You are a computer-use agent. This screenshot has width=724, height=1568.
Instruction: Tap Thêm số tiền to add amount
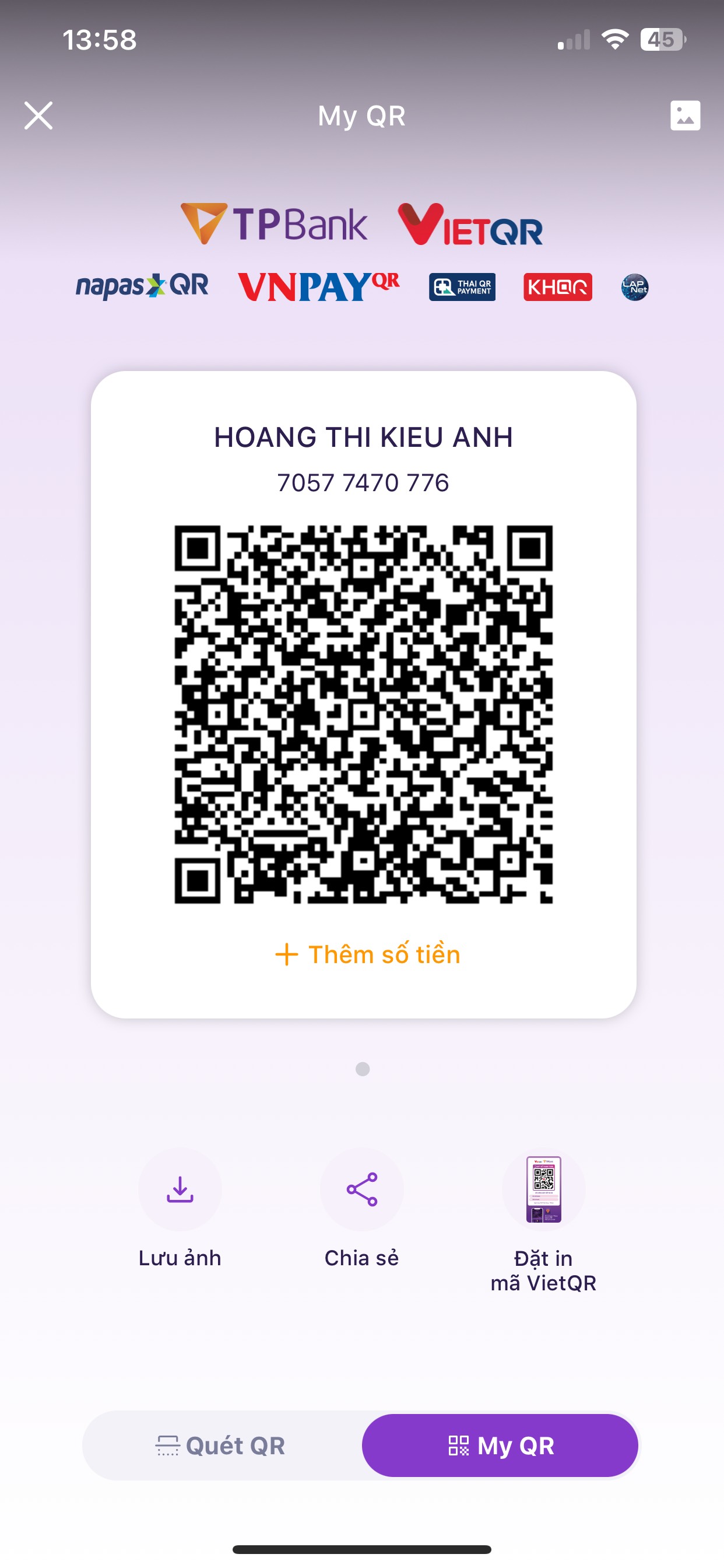[x=367, y=954]
